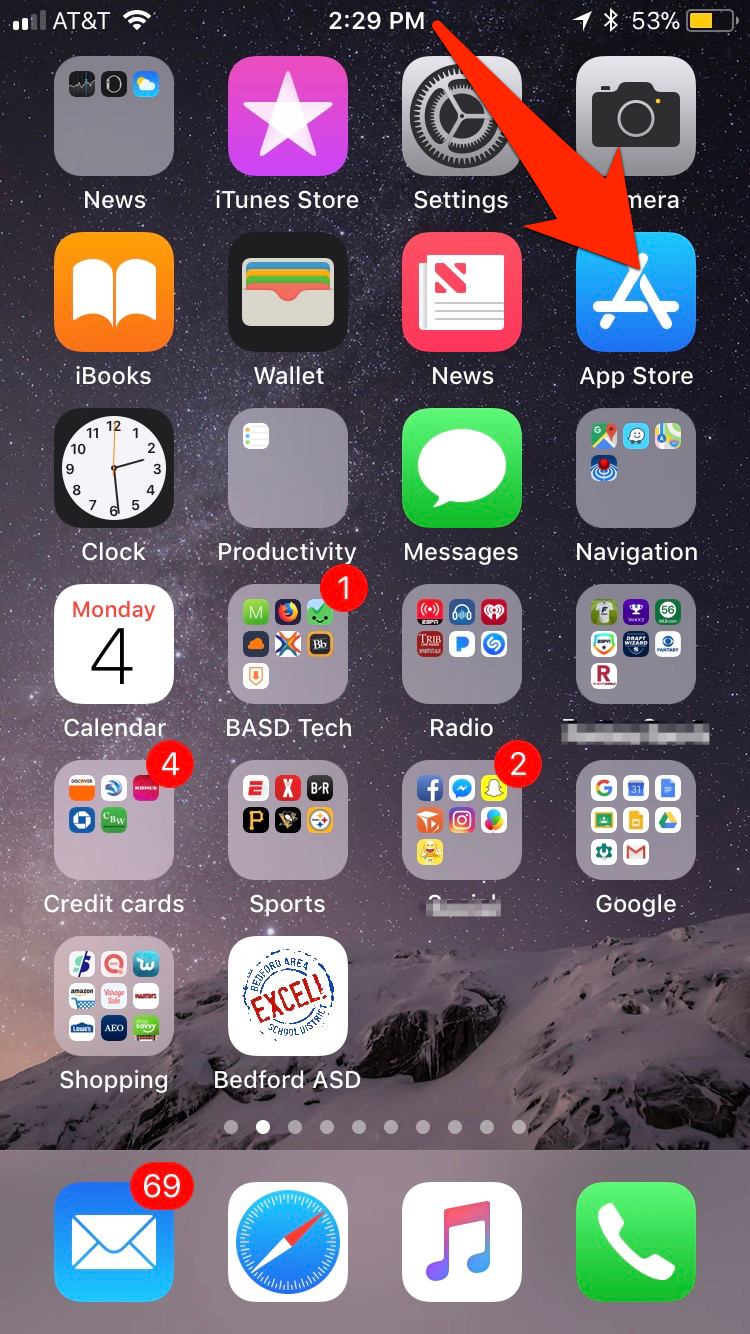The height and width of the screenshot is (1334, 750).
Task: Open the Credit cards folder
Action: (114, 820)
